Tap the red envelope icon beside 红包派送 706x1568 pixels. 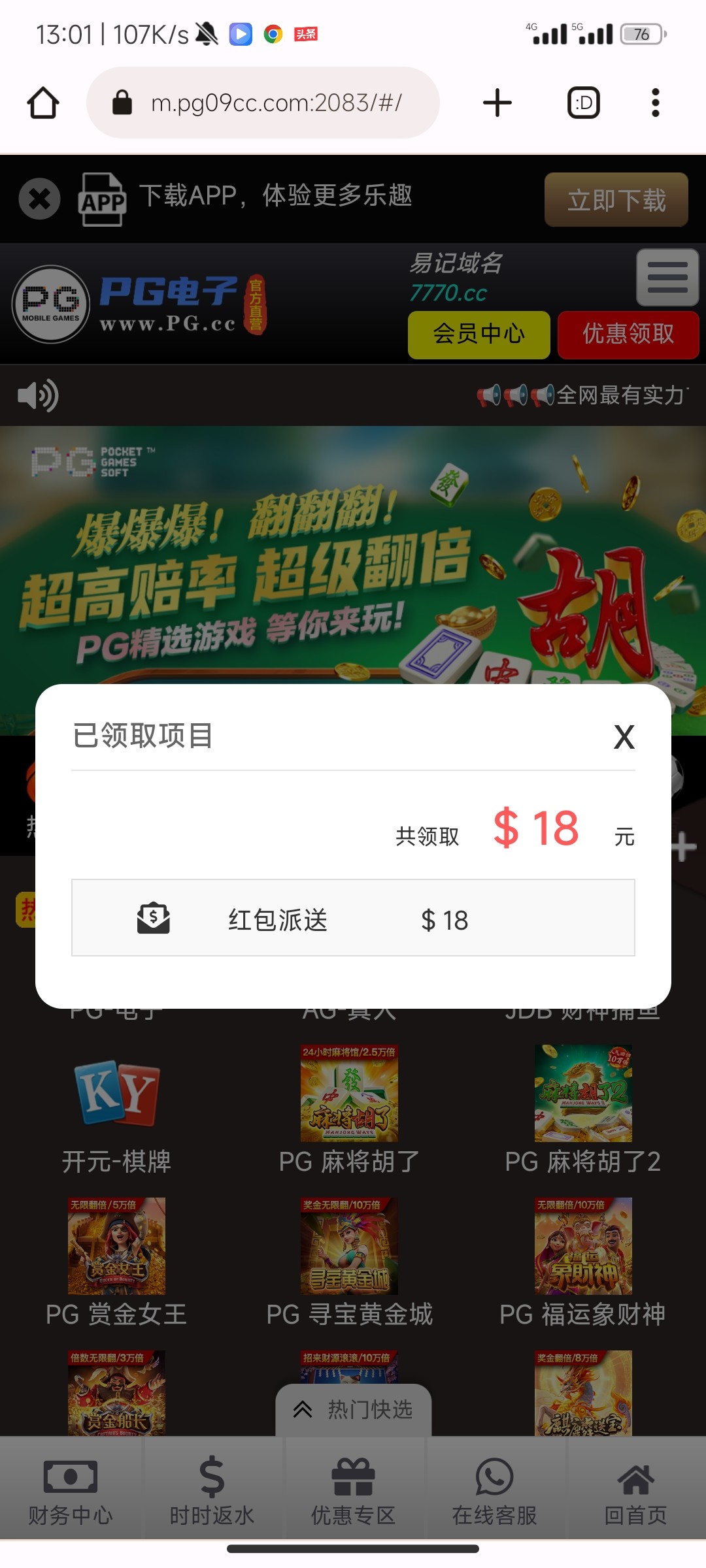point(155,919)
